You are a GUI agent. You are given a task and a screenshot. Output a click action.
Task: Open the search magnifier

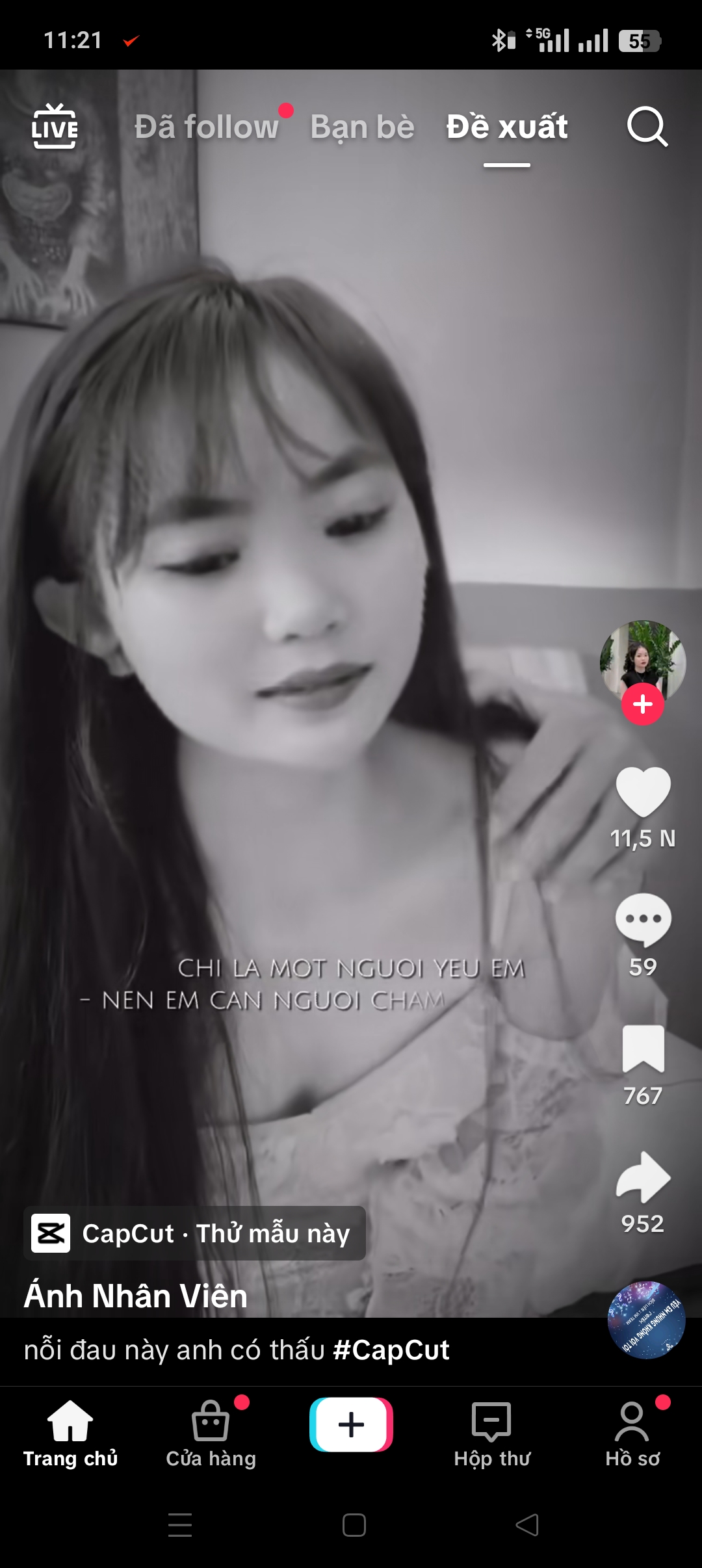(647, 127)
